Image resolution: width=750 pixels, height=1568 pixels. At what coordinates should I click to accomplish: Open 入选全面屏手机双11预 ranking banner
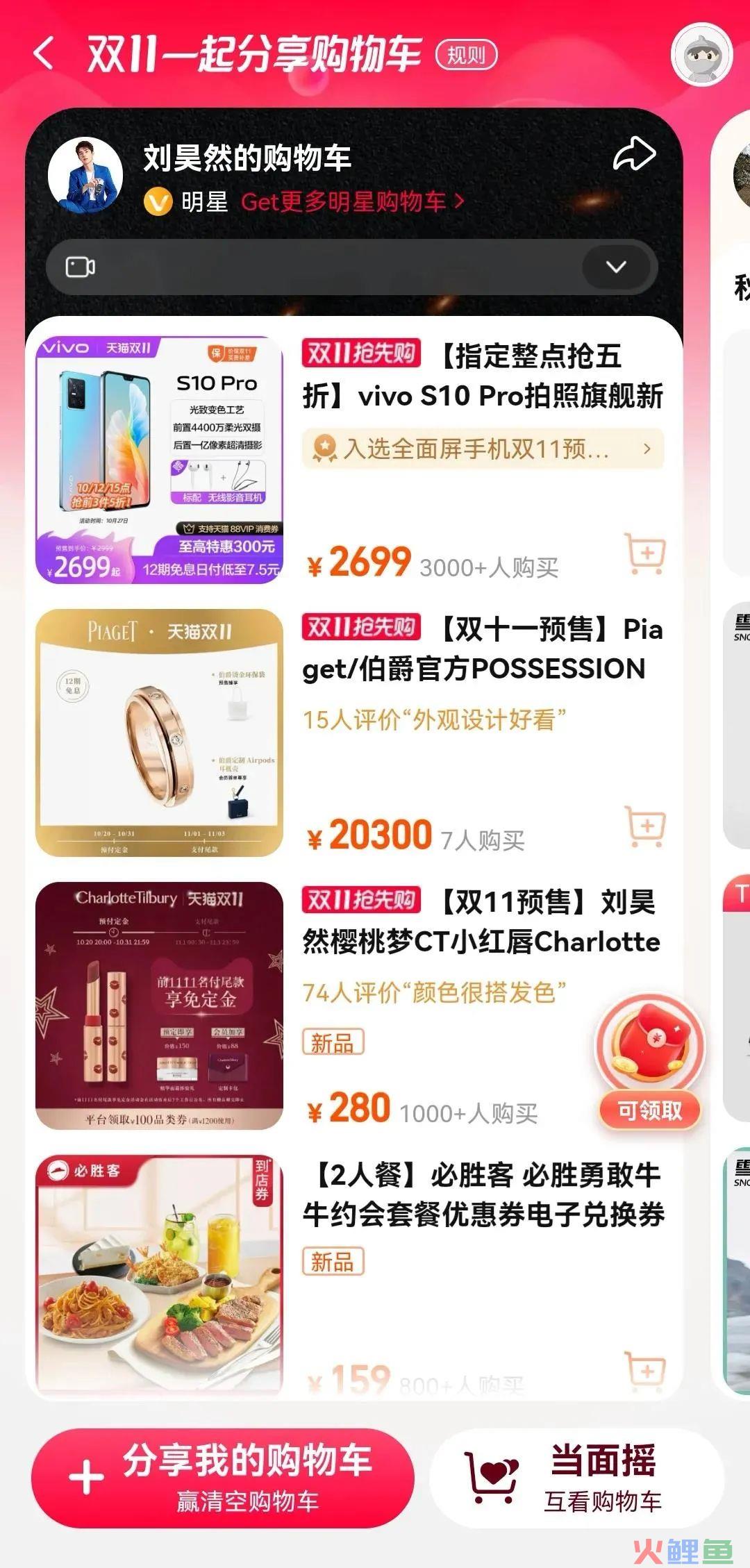483,449
